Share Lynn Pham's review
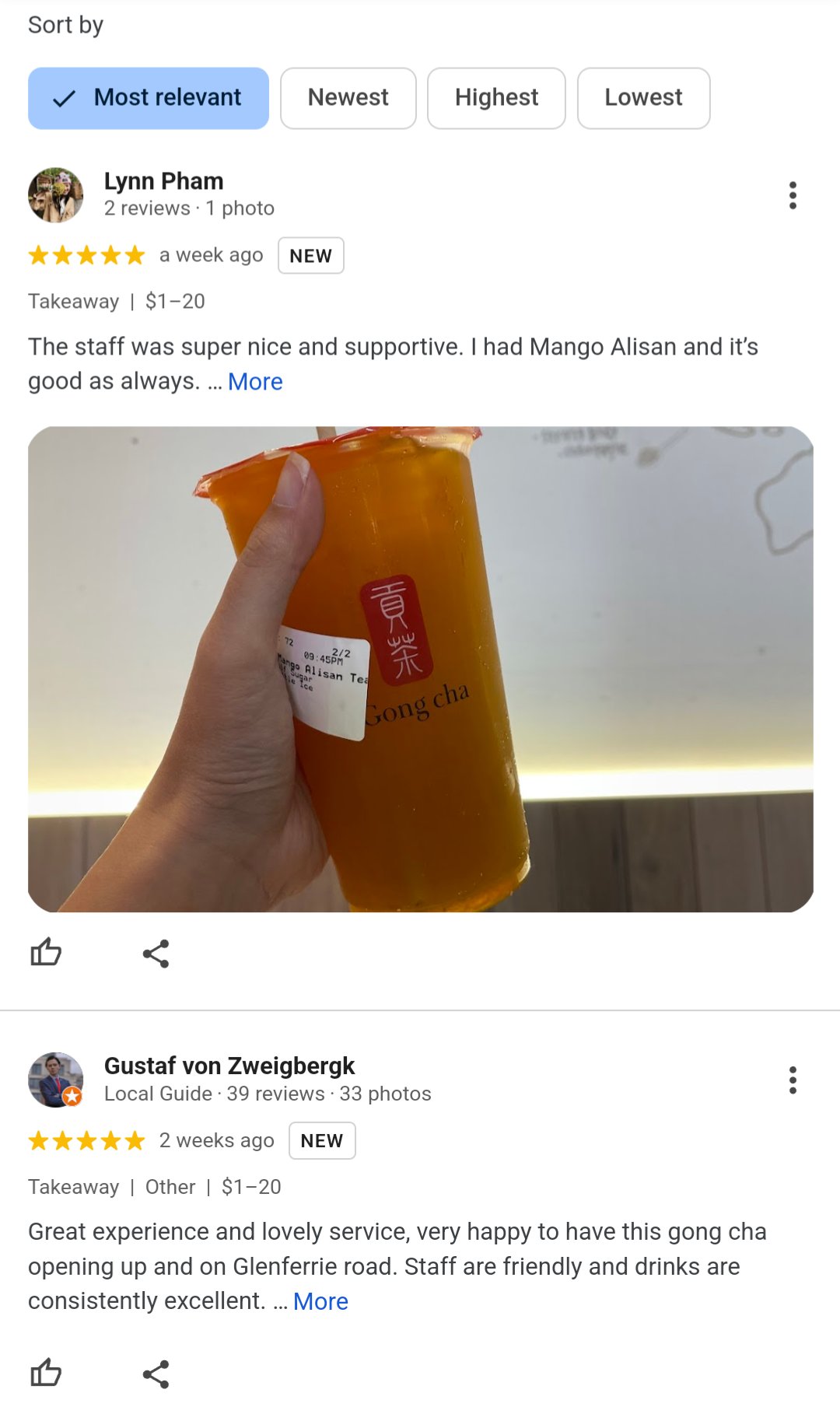The height and width of the screenshot is (1428, 840). (x=156, y=954)
